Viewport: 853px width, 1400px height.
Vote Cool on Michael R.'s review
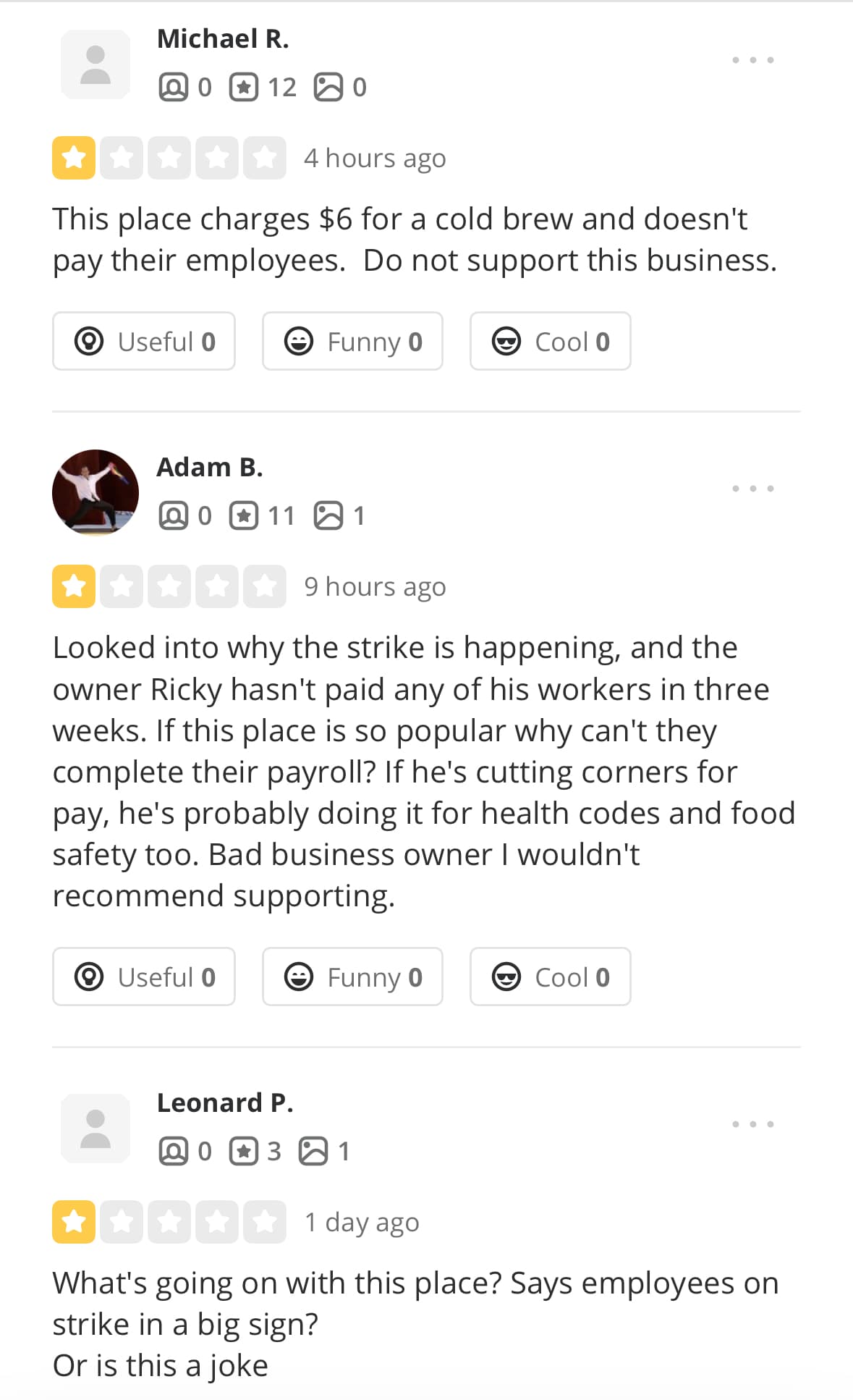(550, 341)
